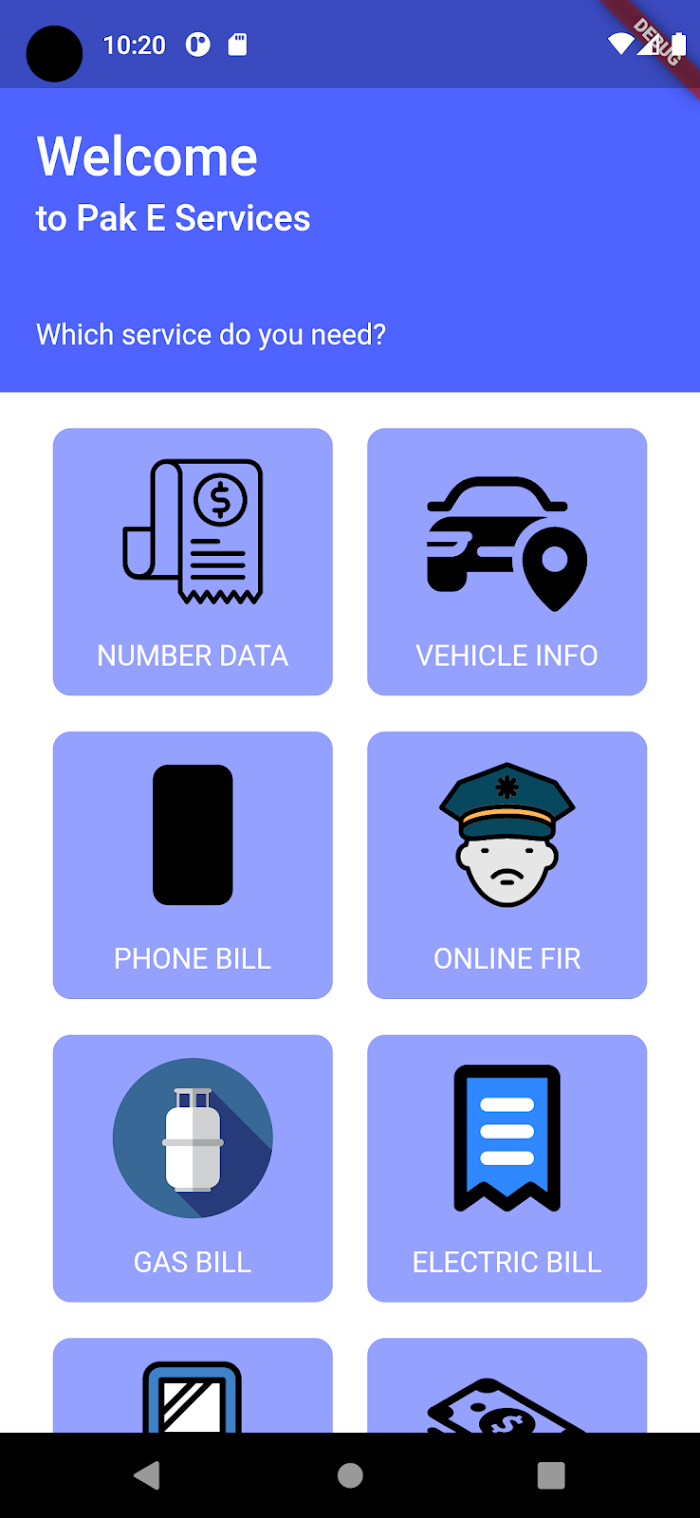This screenshot has width=700, height=1518.
Task: Tap the Electric Bill card
Action: [x=507, y=1167]
